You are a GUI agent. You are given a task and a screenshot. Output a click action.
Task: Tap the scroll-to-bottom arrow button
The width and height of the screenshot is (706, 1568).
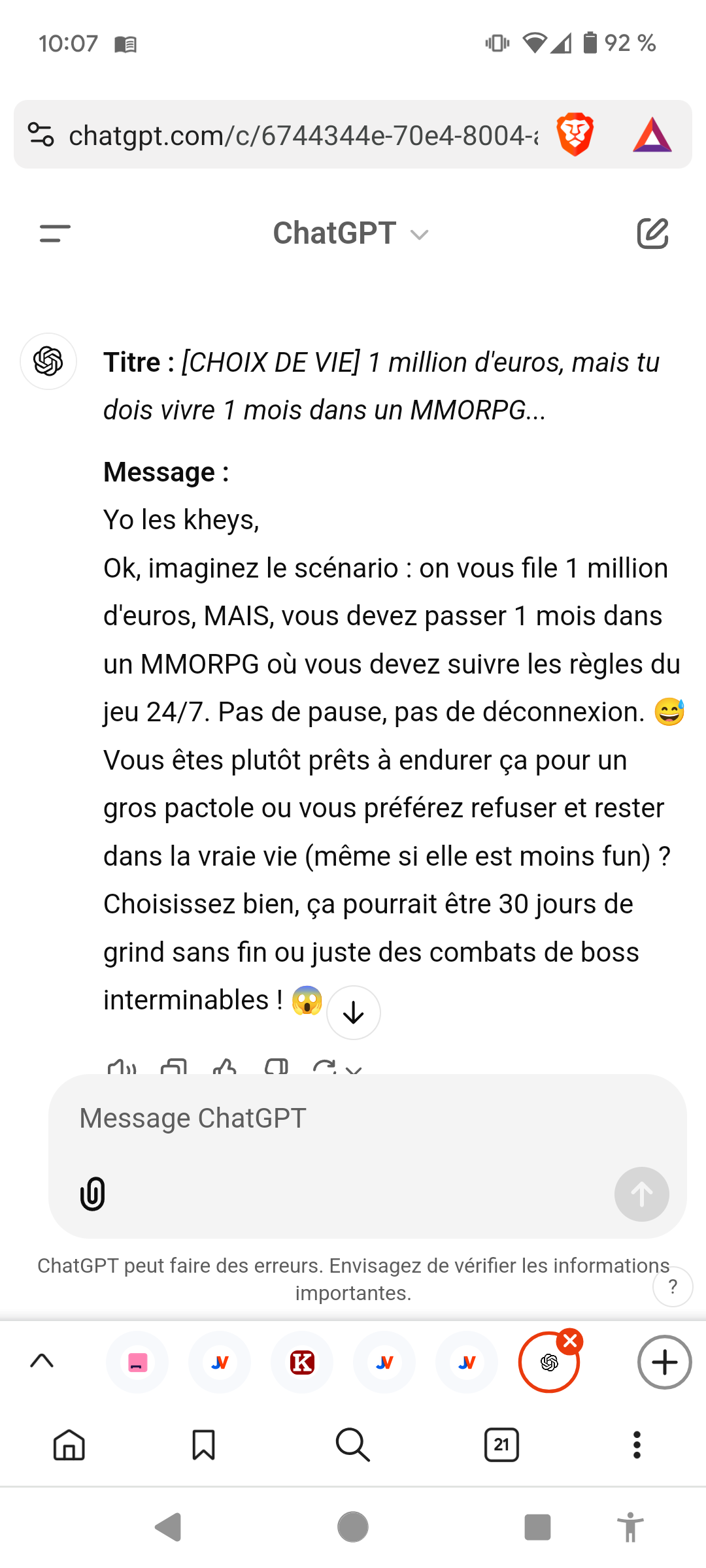click(x=354, y=1013)
